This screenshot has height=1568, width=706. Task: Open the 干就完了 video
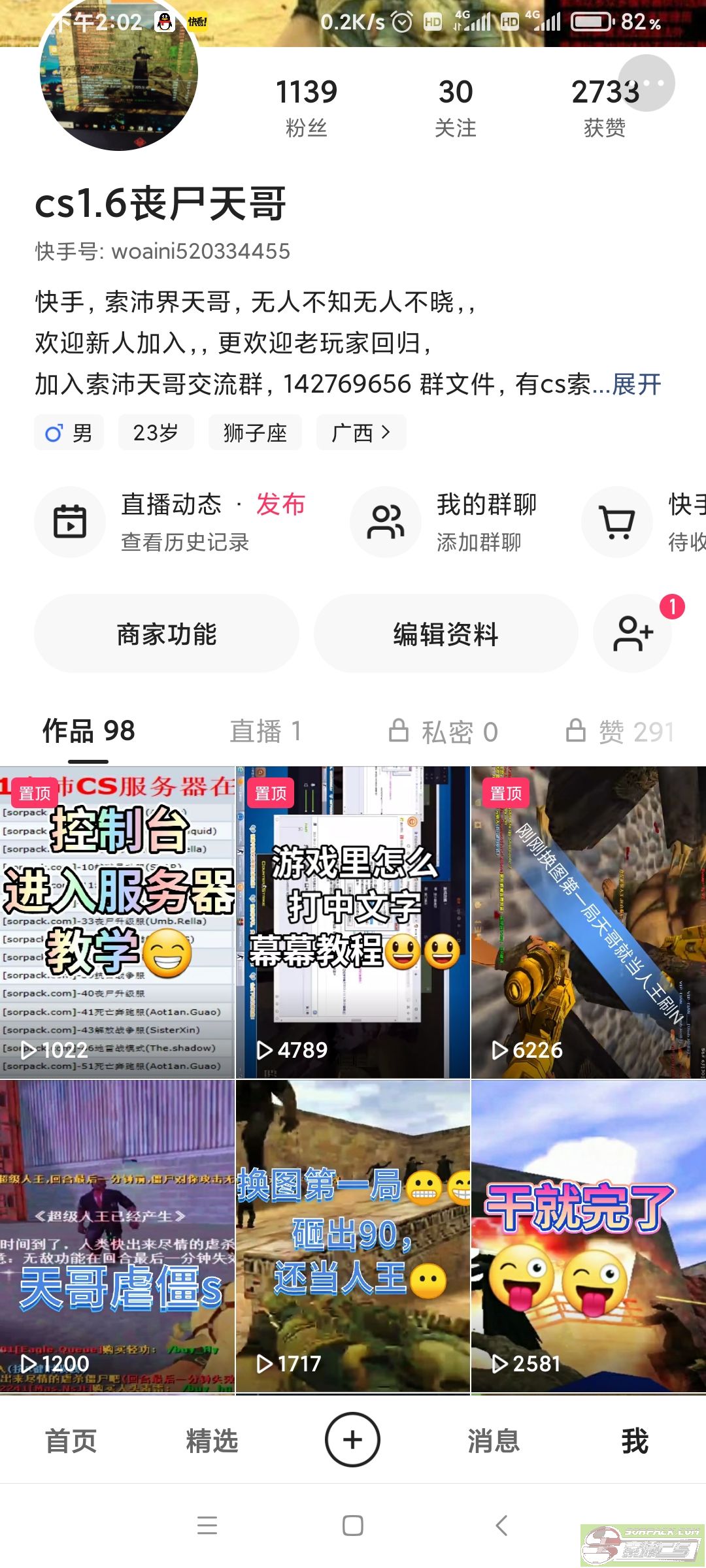tap(588, 1236)
